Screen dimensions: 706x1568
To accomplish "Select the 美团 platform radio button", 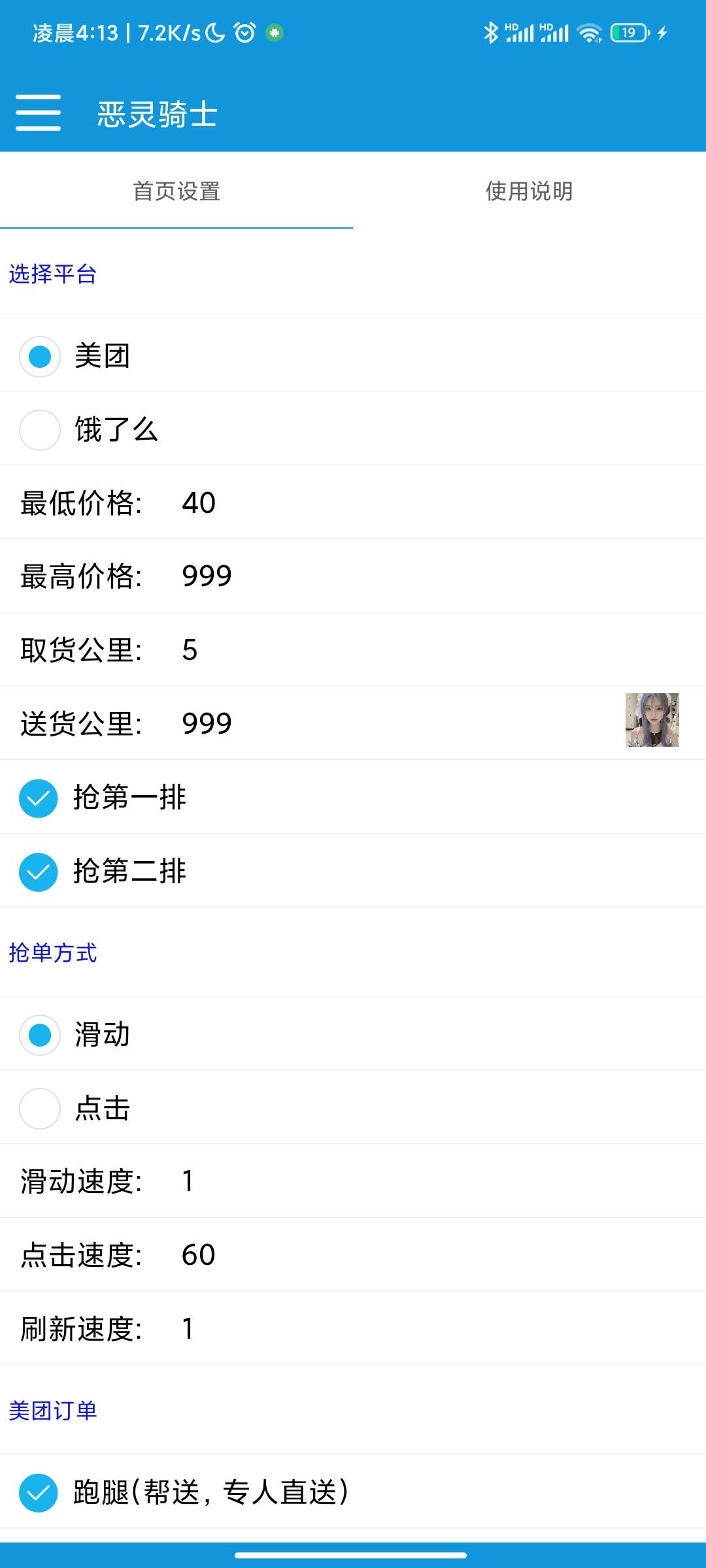I will coord(40,357).
